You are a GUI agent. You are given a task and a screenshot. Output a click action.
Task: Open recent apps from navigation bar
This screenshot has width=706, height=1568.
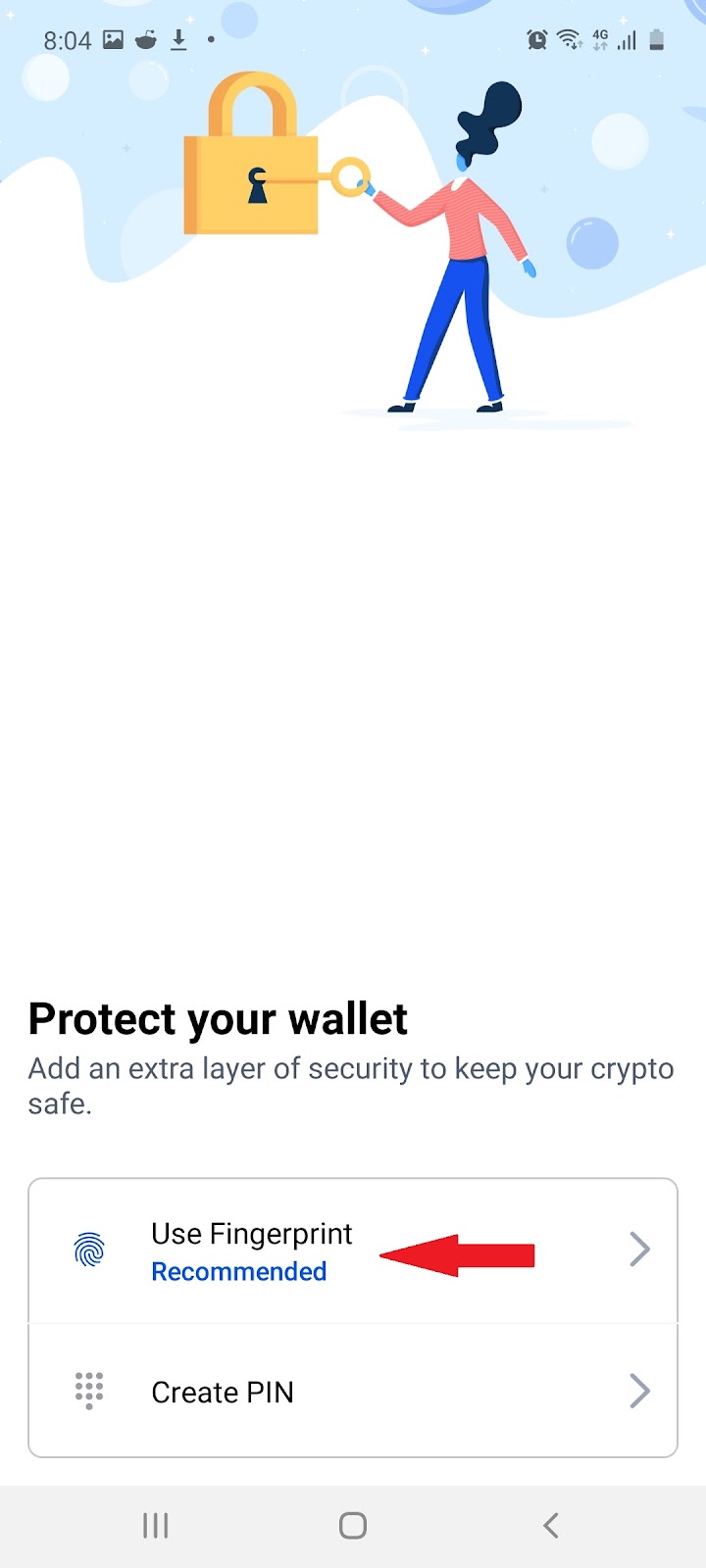point(156,1525)
